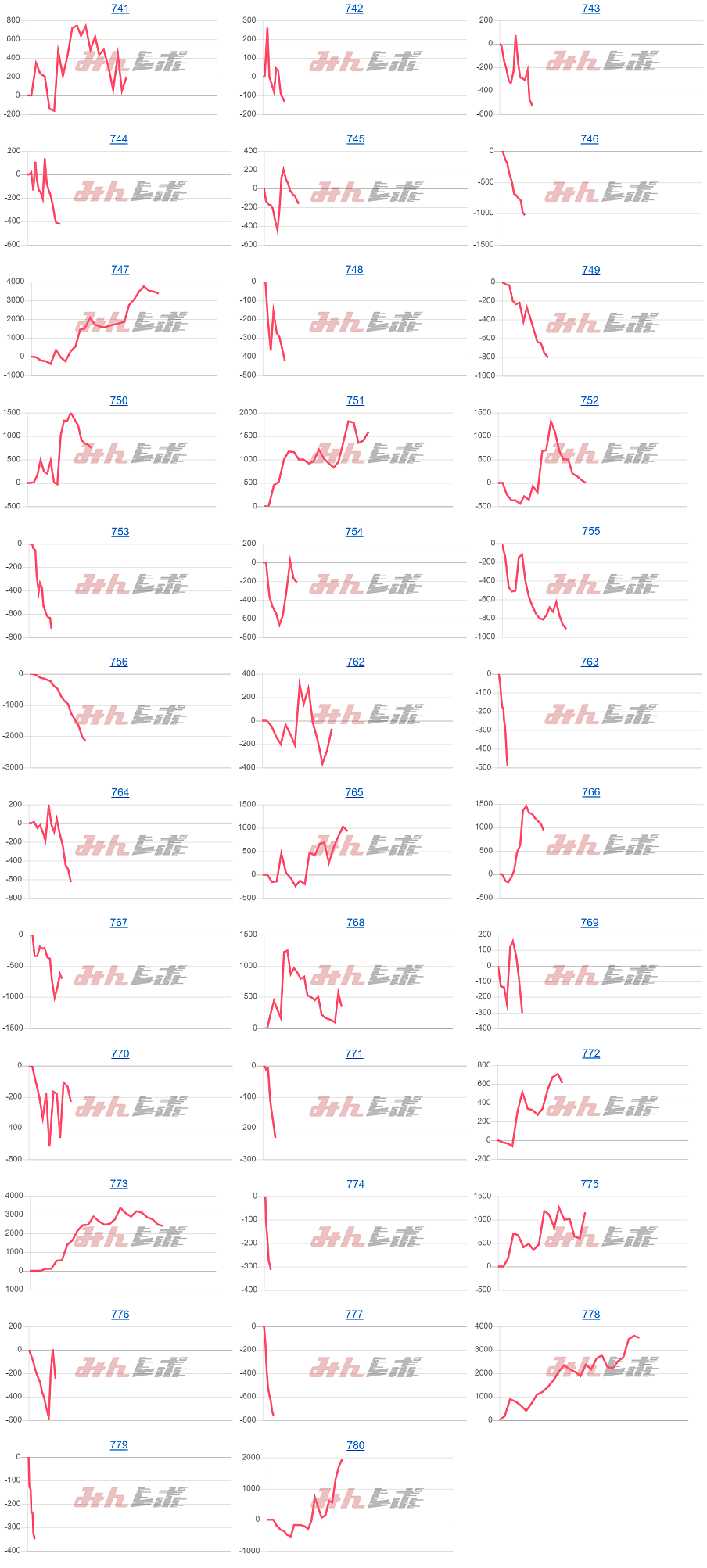
Task: Open link 773
Action: [118, 1184]
